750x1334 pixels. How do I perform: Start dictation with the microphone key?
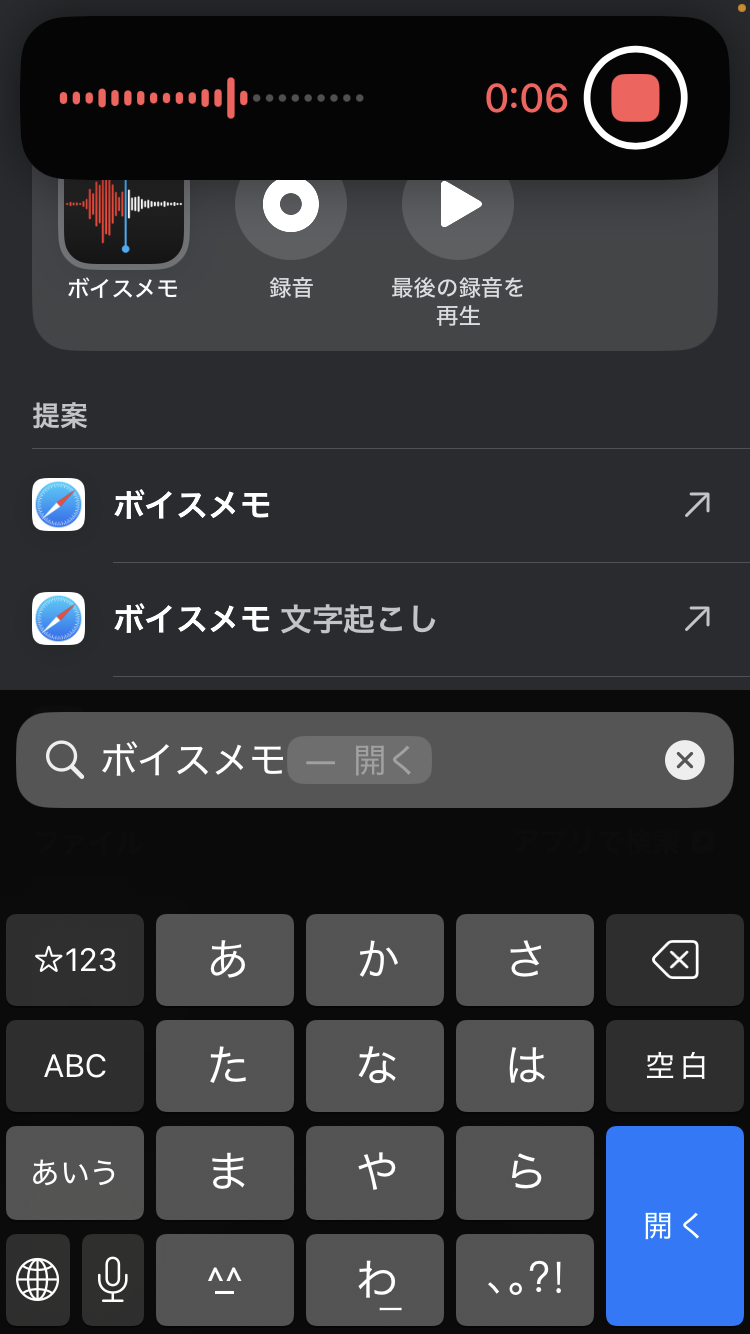[113, 1279]
